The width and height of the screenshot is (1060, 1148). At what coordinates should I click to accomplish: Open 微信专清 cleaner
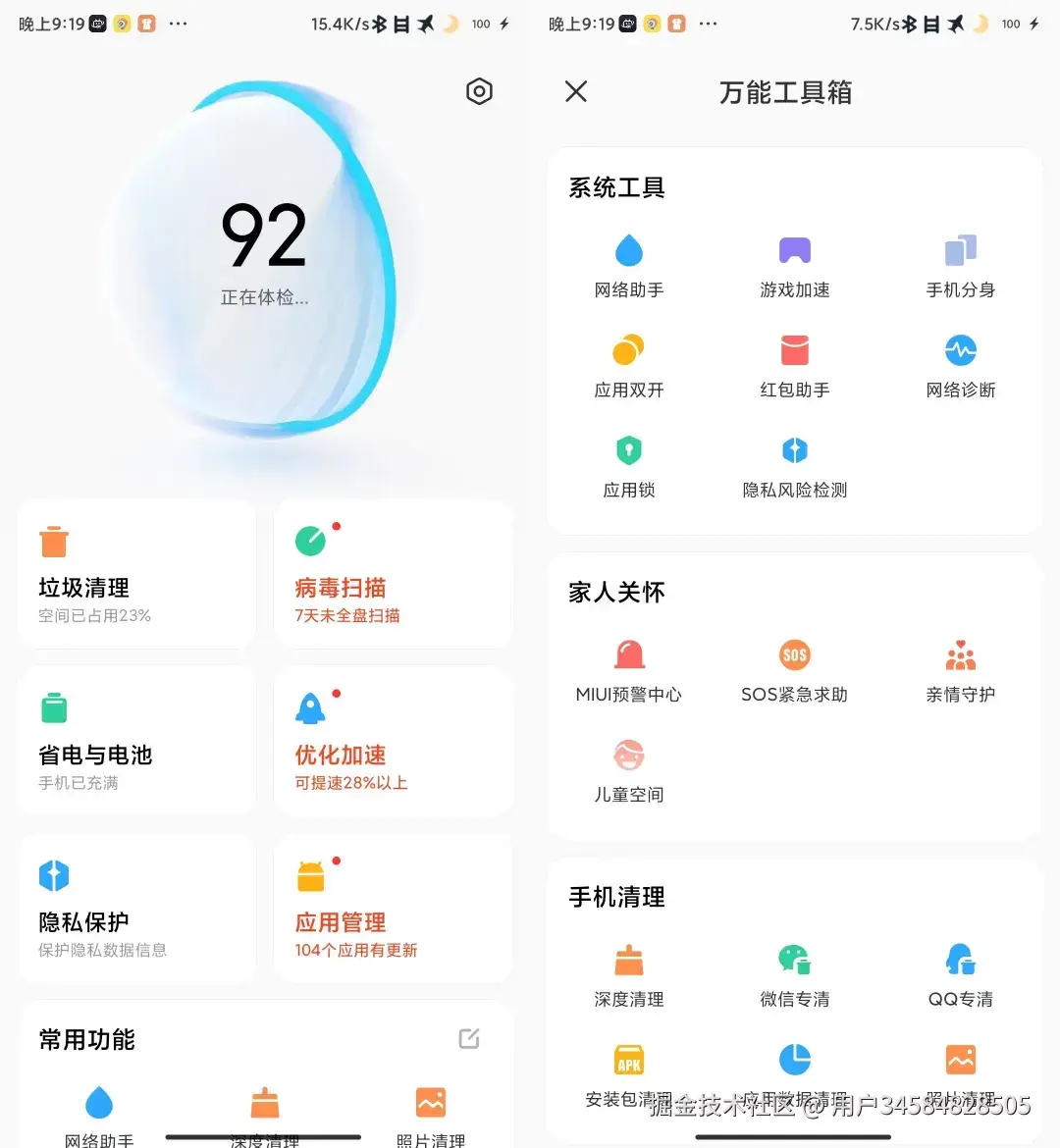pyautogui.click(x=795, y=974)
